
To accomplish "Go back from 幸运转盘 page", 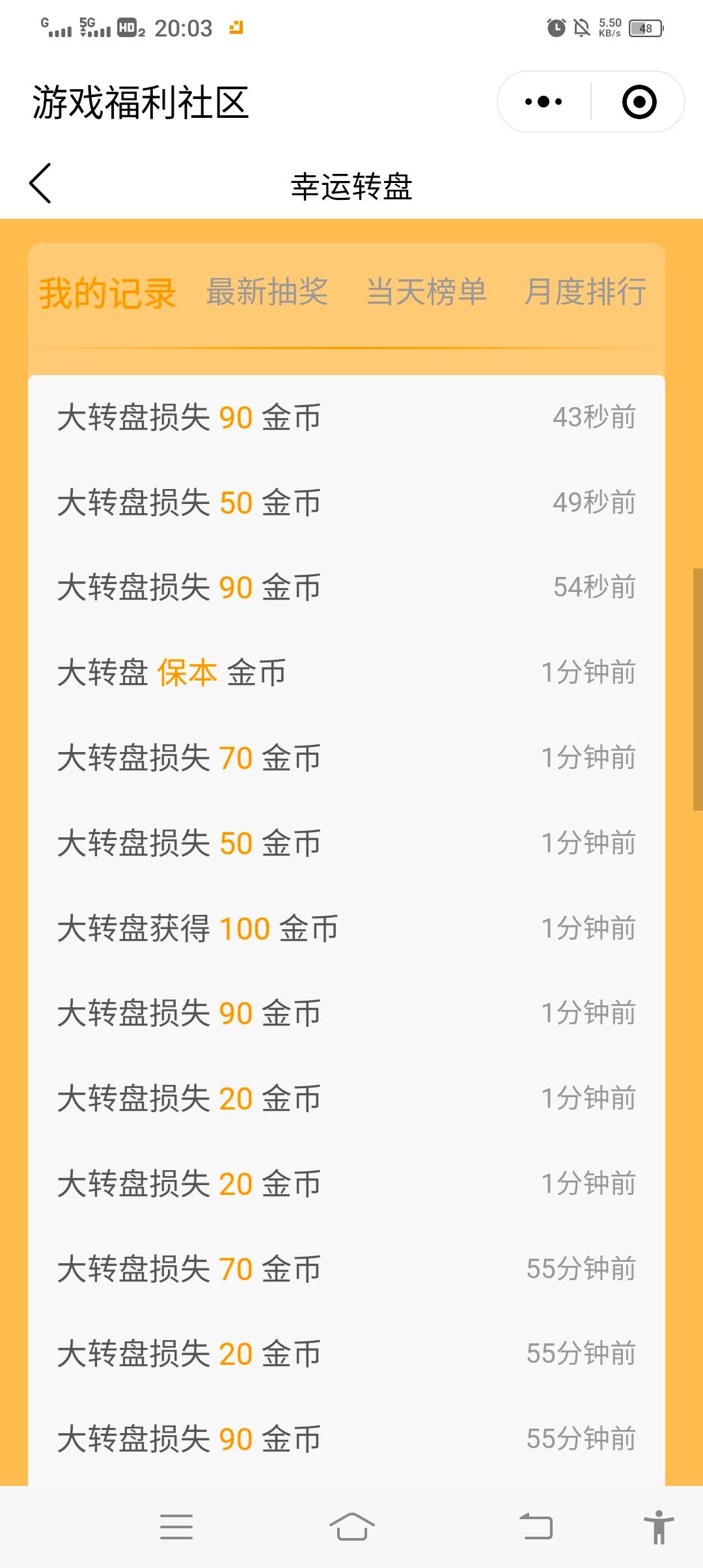I will coord(40,184).
